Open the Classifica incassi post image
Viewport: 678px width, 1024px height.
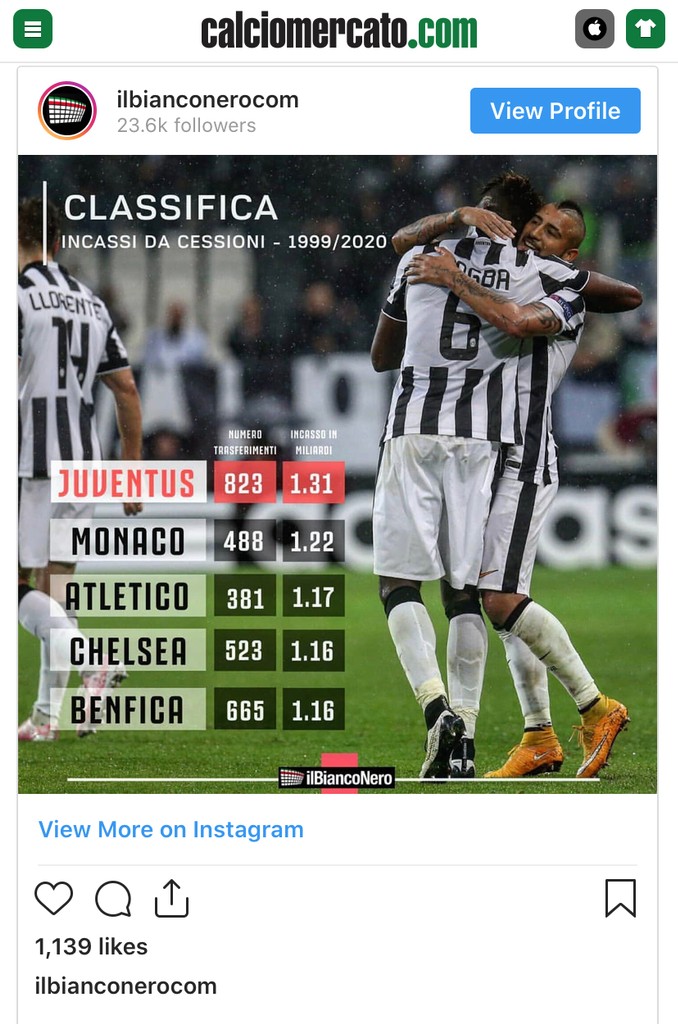(x=337, y=473)
